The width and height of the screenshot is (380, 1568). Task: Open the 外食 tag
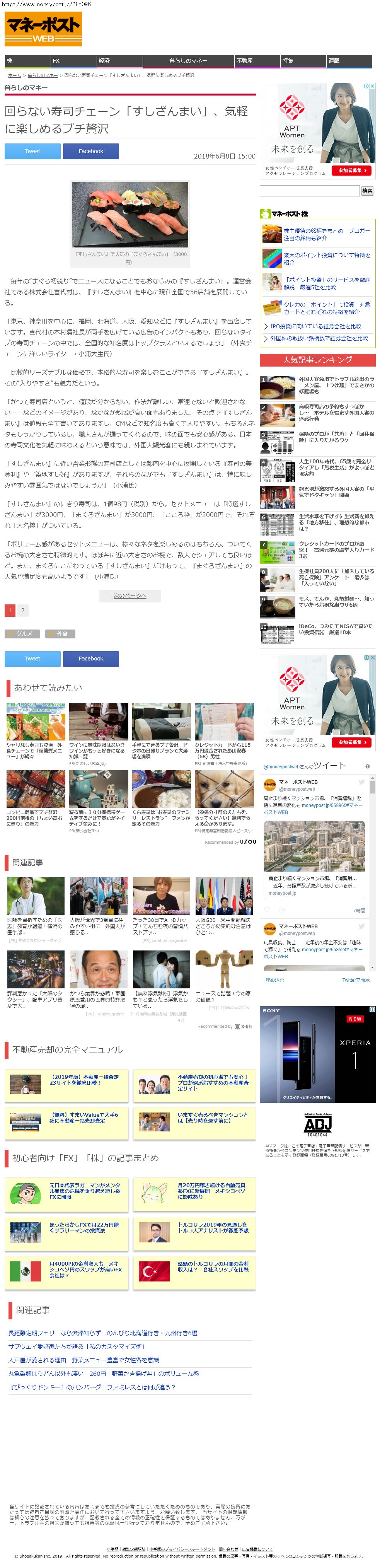pyautogui.click(x=60, y=634)
